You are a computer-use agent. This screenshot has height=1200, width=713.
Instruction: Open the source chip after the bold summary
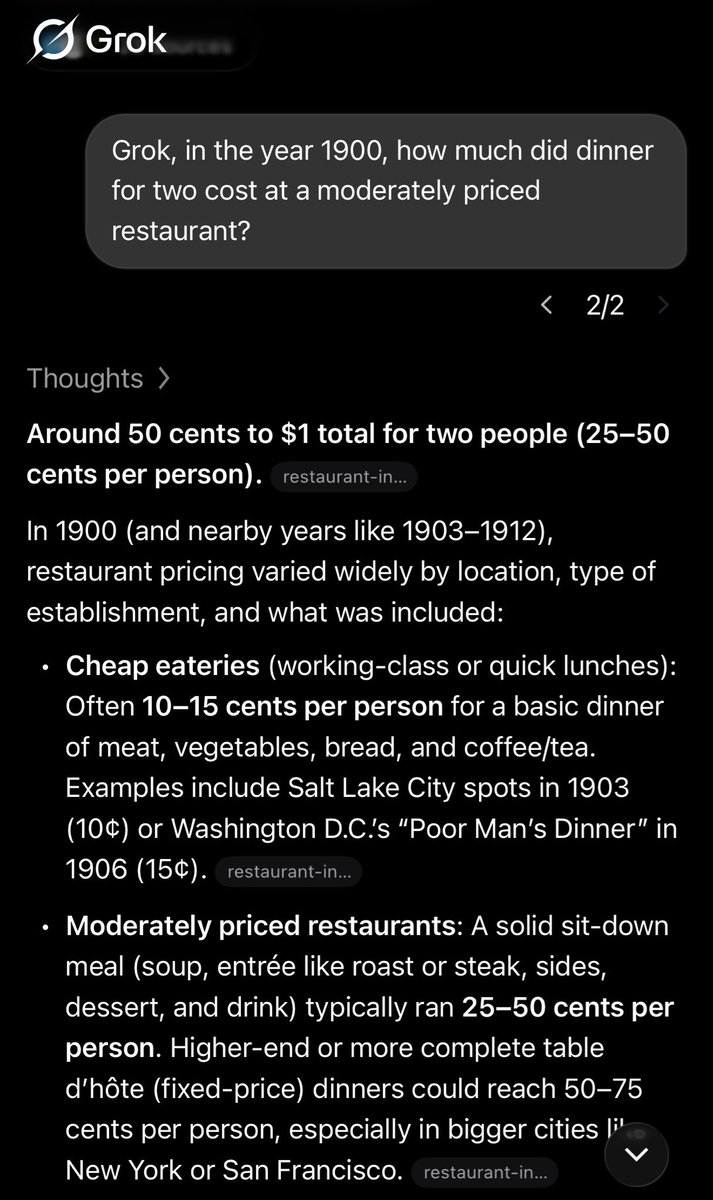[344, 477]
